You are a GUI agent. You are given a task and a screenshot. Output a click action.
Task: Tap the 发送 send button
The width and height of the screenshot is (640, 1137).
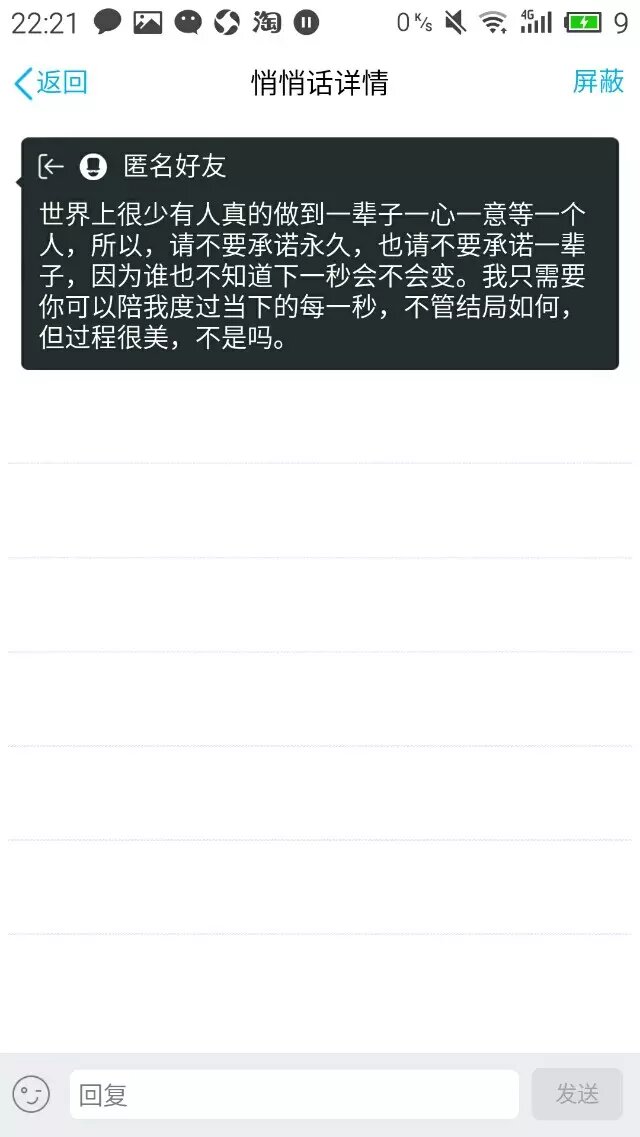tap(577, 1094)
